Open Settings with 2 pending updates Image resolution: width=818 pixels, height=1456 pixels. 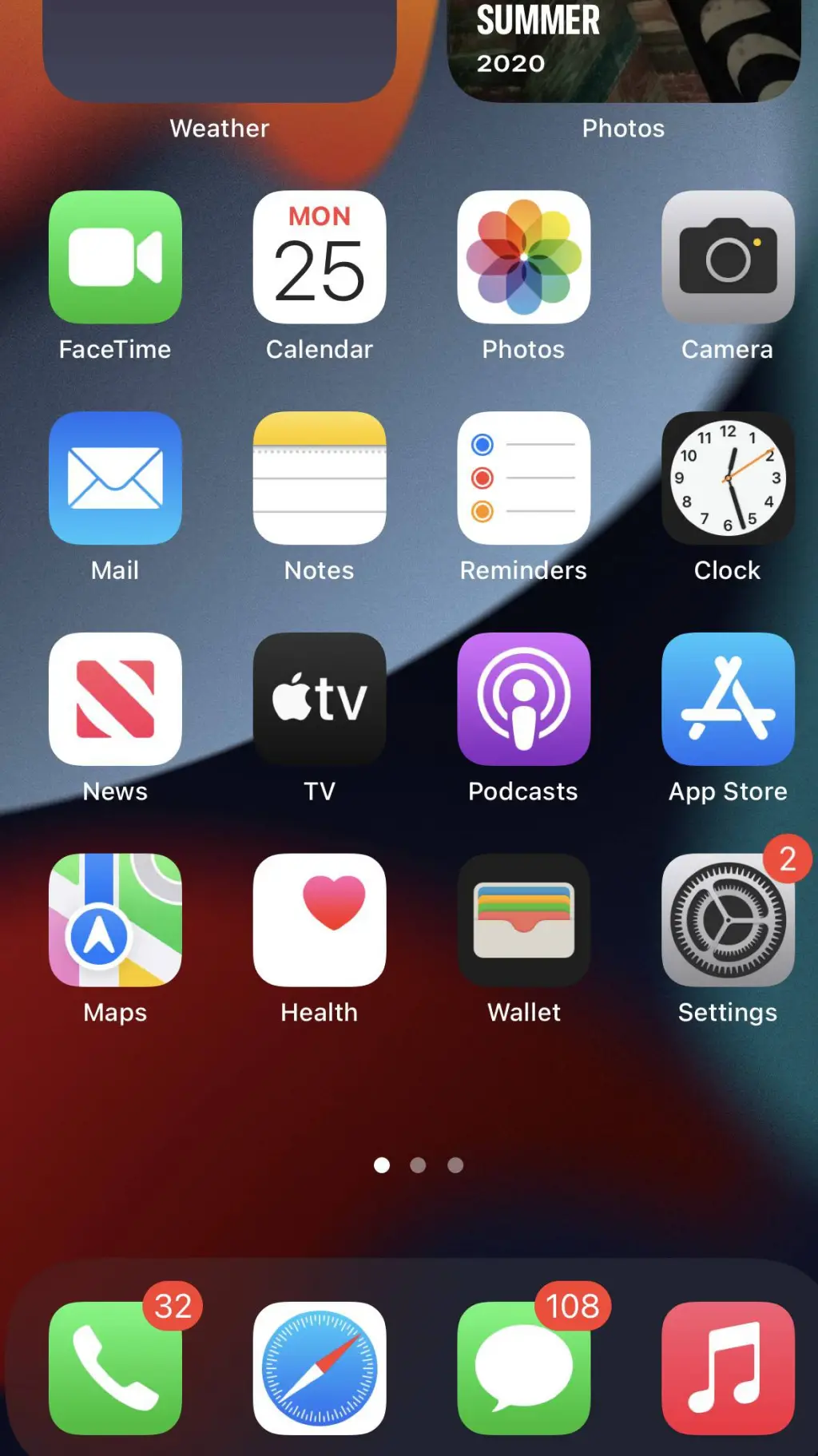click(x=727, y=920)
